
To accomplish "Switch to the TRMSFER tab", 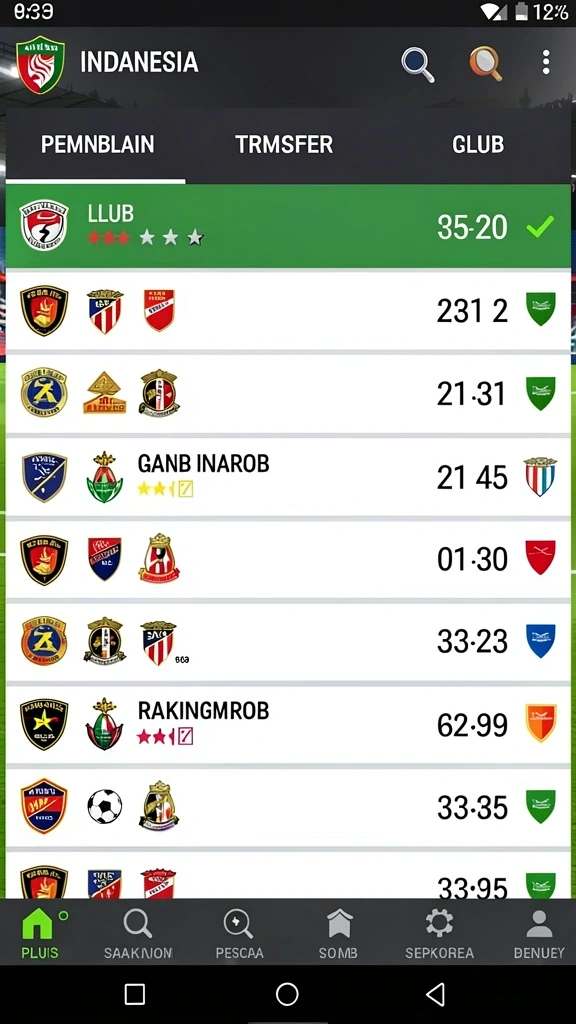I will click(284, 145).
